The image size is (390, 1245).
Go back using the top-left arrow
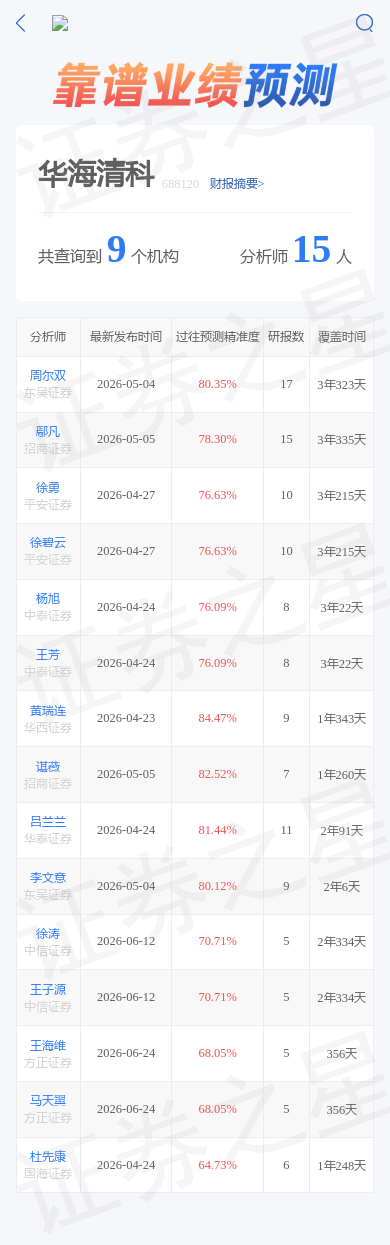tap(21, 23)
